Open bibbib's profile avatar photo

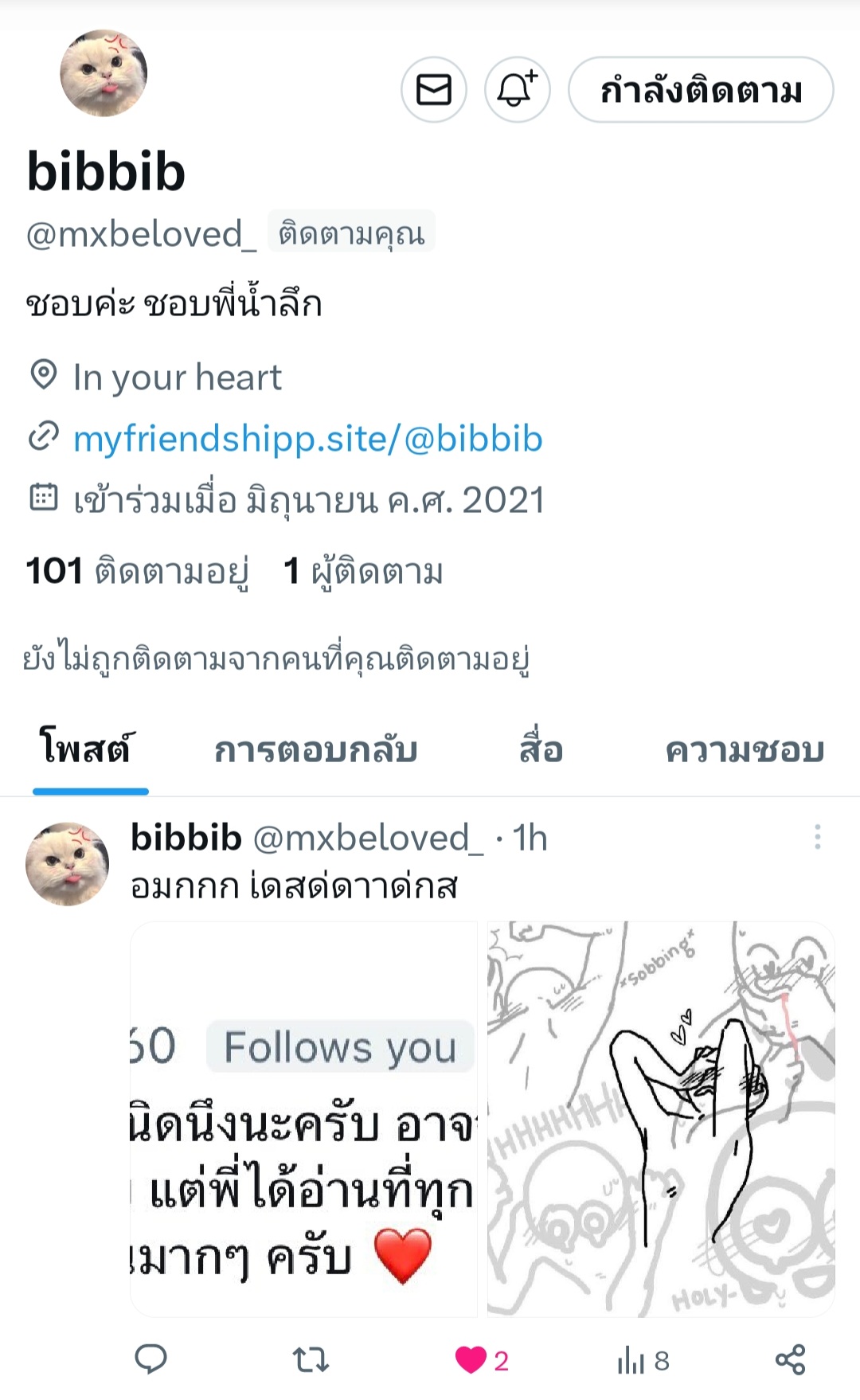tap(104, 73)
